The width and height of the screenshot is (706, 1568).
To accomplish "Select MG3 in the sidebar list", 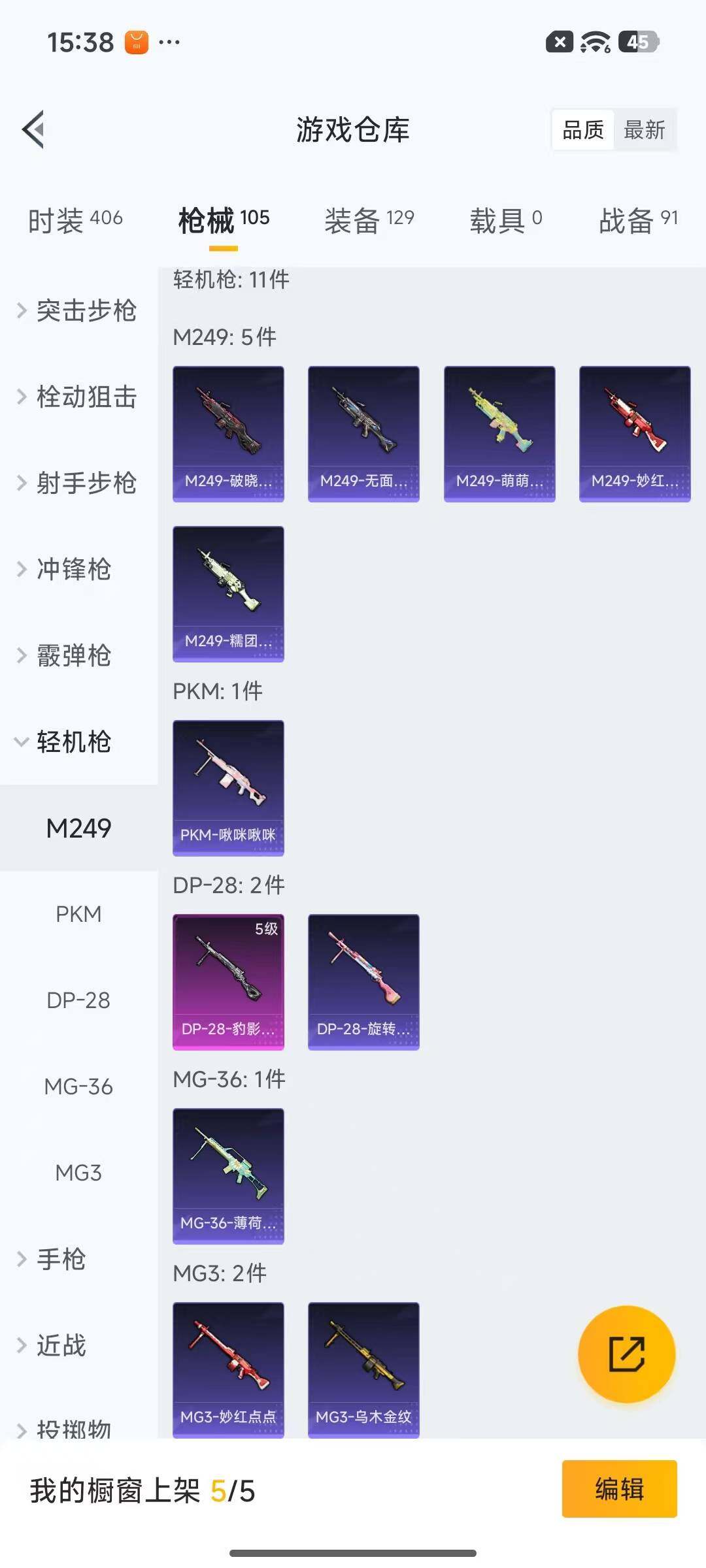I will [x=78, y=1172].
